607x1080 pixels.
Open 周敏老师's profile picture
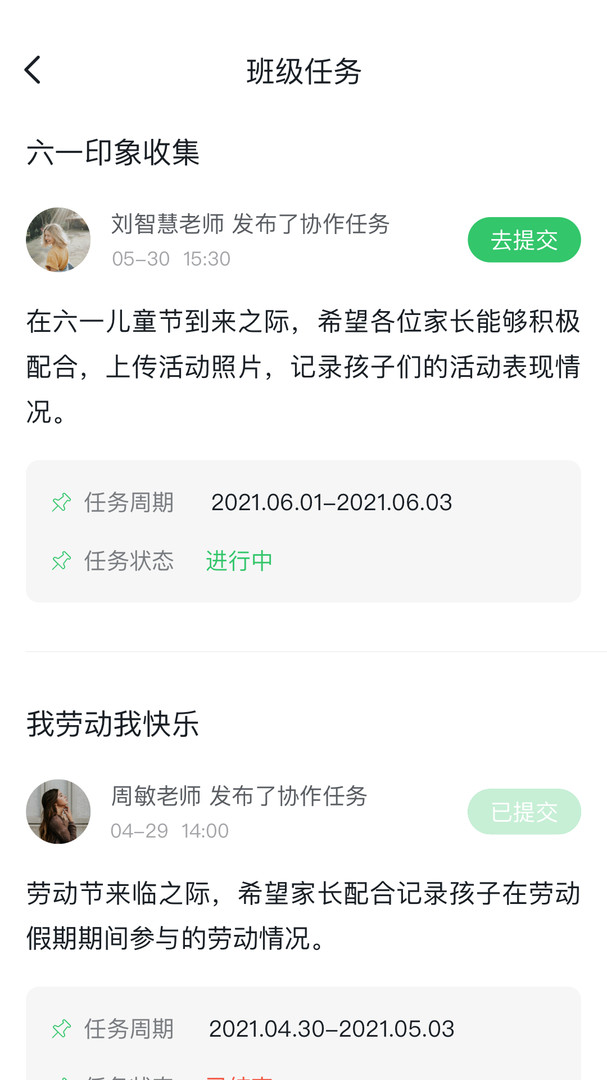click(x=58, y=812)
